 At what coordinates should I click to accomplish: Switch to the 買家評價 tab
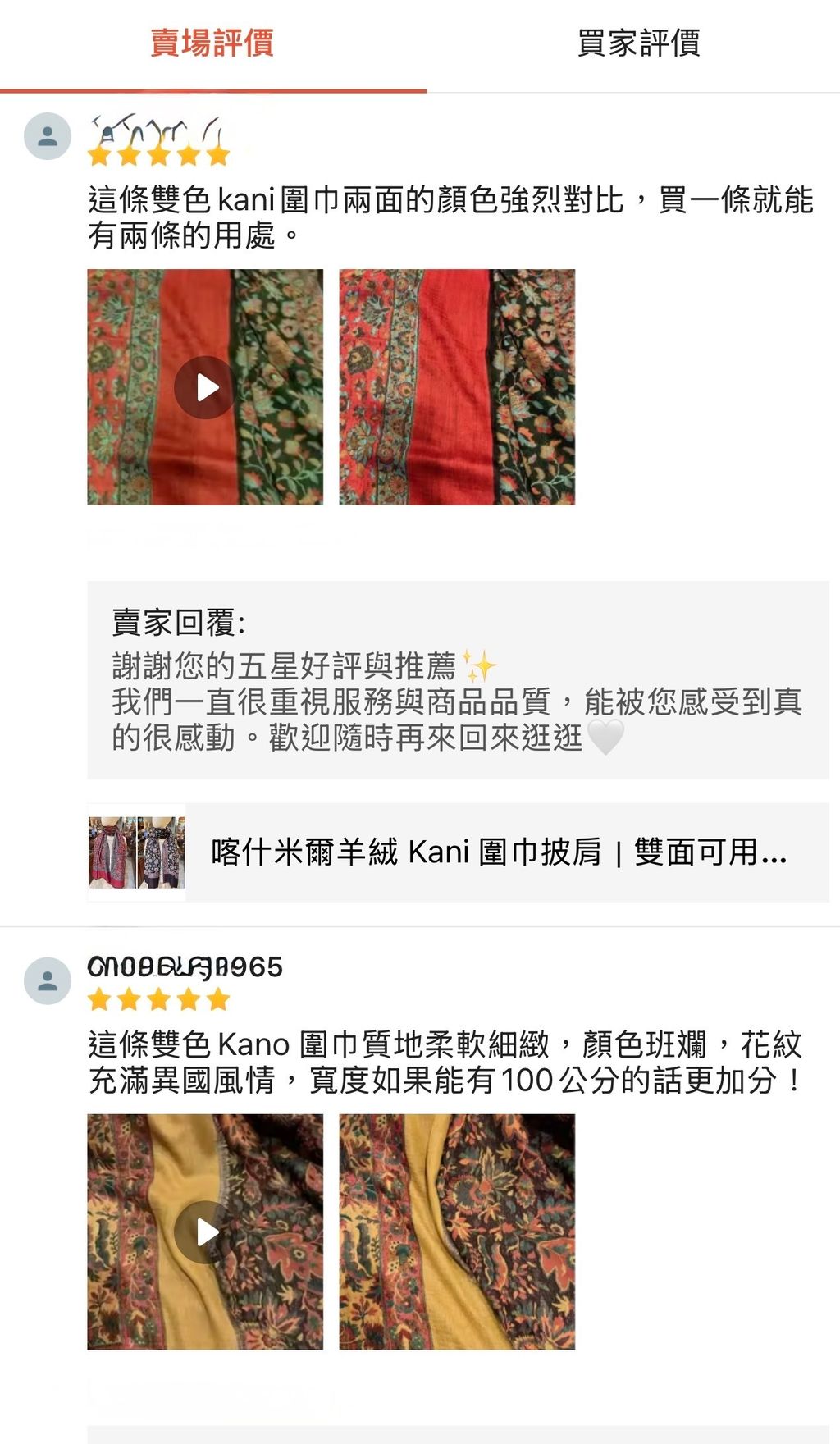(x=640, y=47)
